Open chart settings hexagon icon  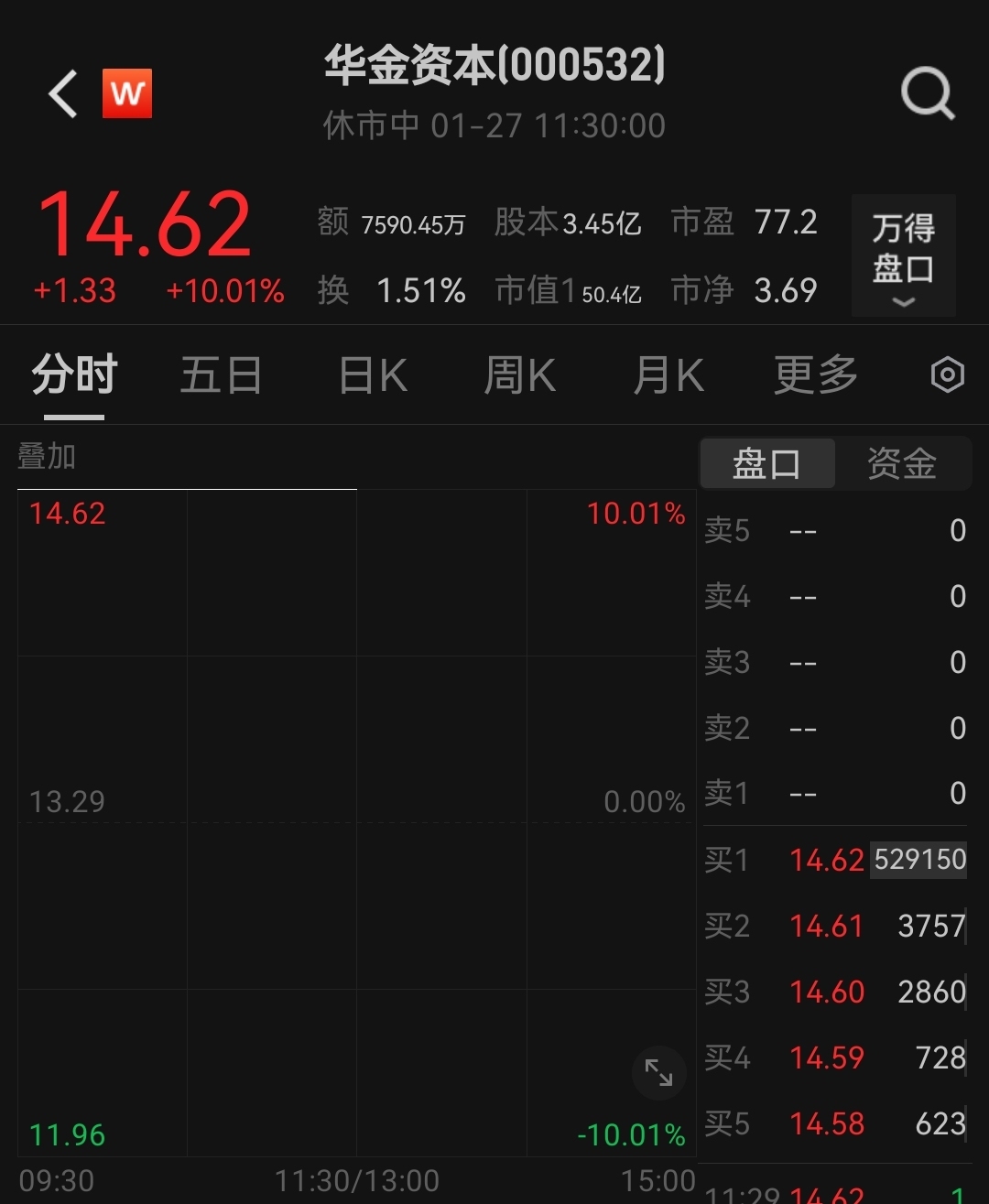click(947, 374)
